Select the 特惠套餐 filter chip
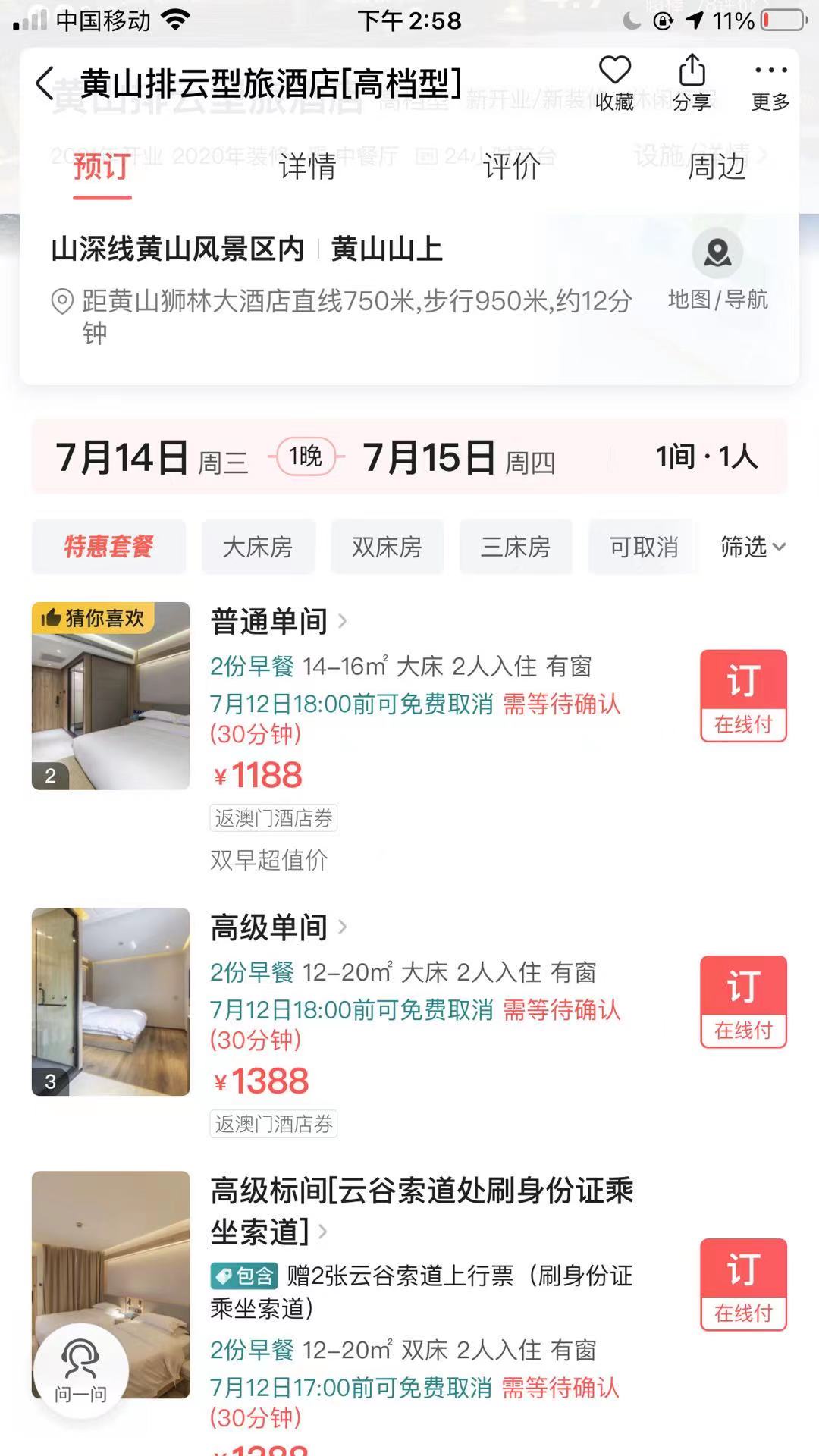Screen dimensions: 819x1456 tap(108, 547)
